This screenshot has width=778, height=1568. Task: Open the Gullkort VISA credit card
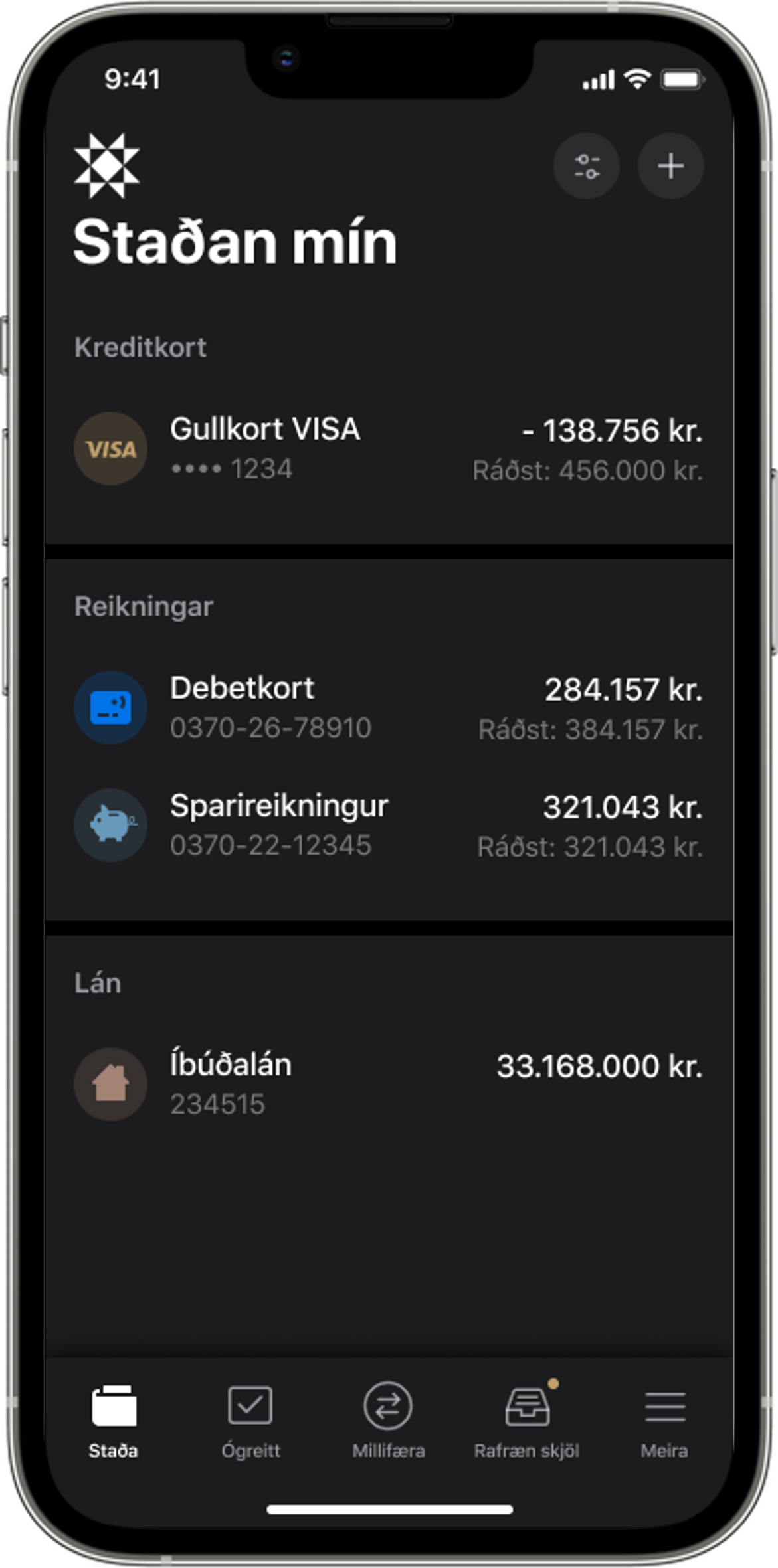[389, 449]
